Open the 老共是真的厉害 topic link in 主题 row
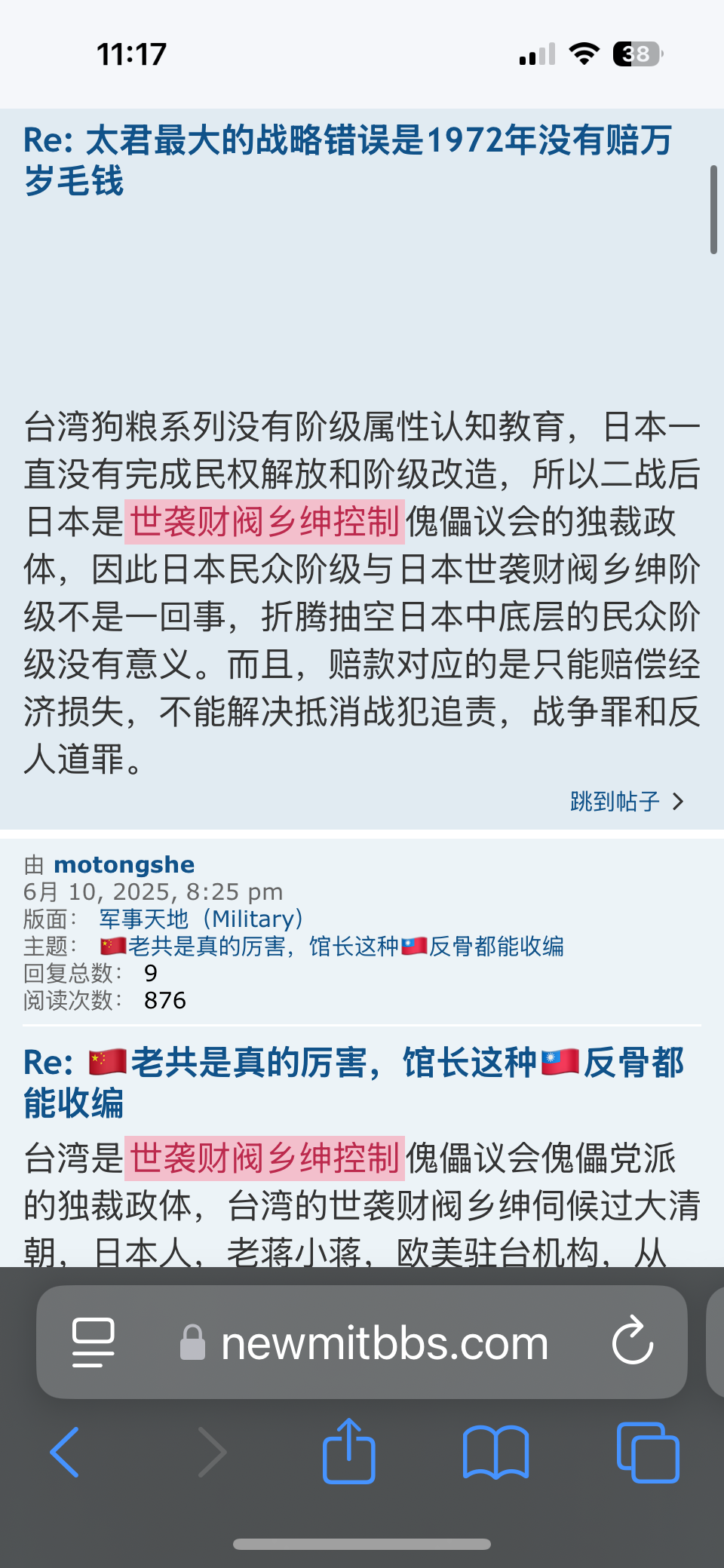The height and width of the screenshot is (1568, 724). (332, 946)
